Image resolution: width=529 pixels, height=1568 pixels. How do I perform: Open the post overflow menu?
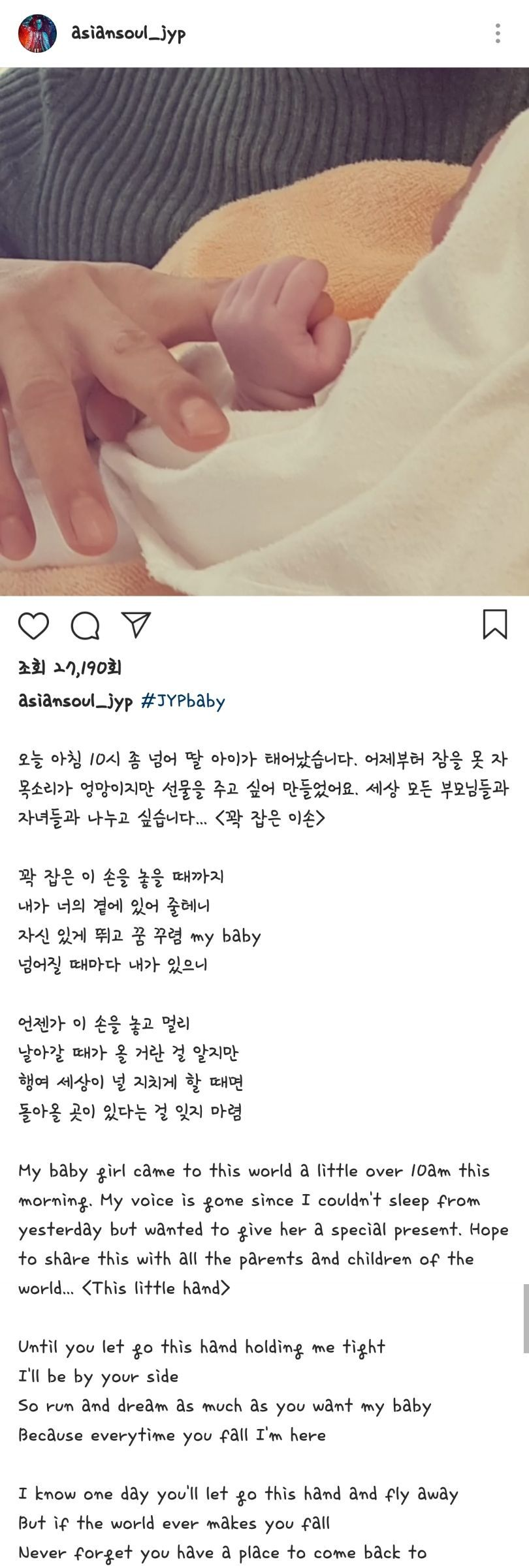[498, 33]
